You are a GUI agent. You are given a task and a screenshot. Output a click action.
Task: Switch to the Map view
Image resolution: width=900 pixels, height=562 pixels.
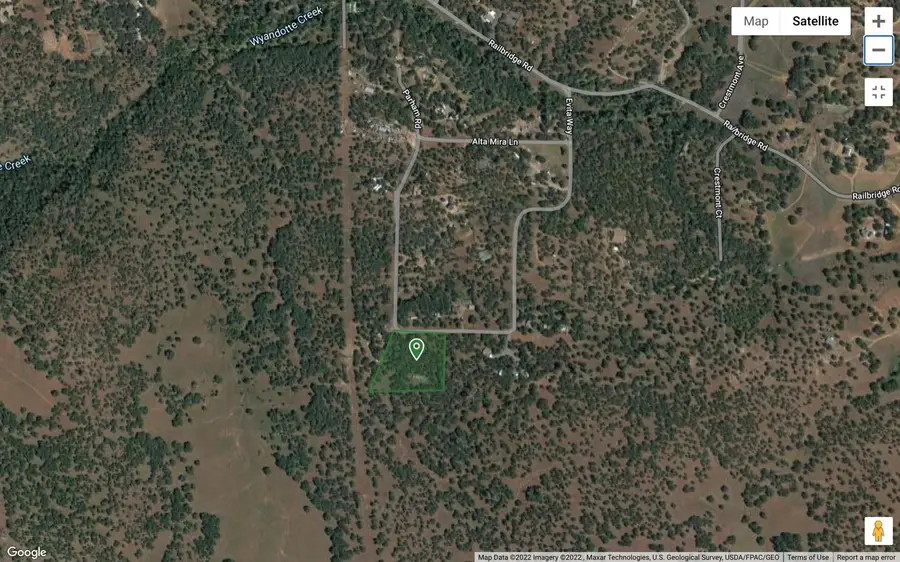(x=756, y=21)
